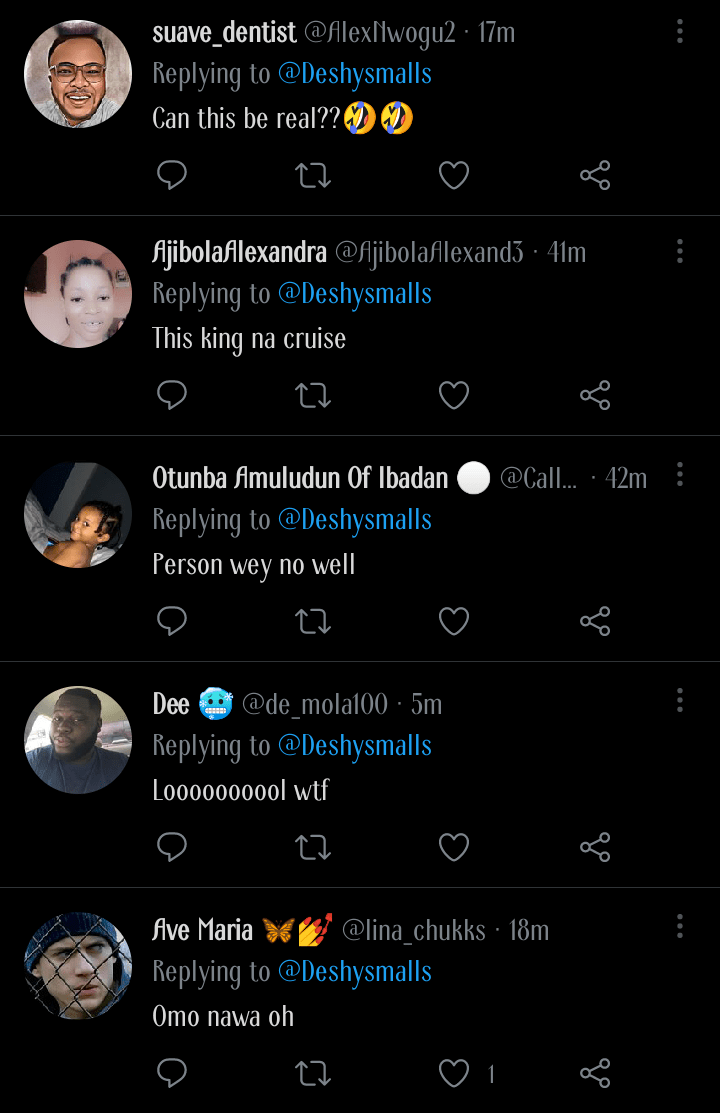The image size is (720, 1113).
Task: Reply to 'Person wey no well' tweet
Action: click(x=173, y=621)
